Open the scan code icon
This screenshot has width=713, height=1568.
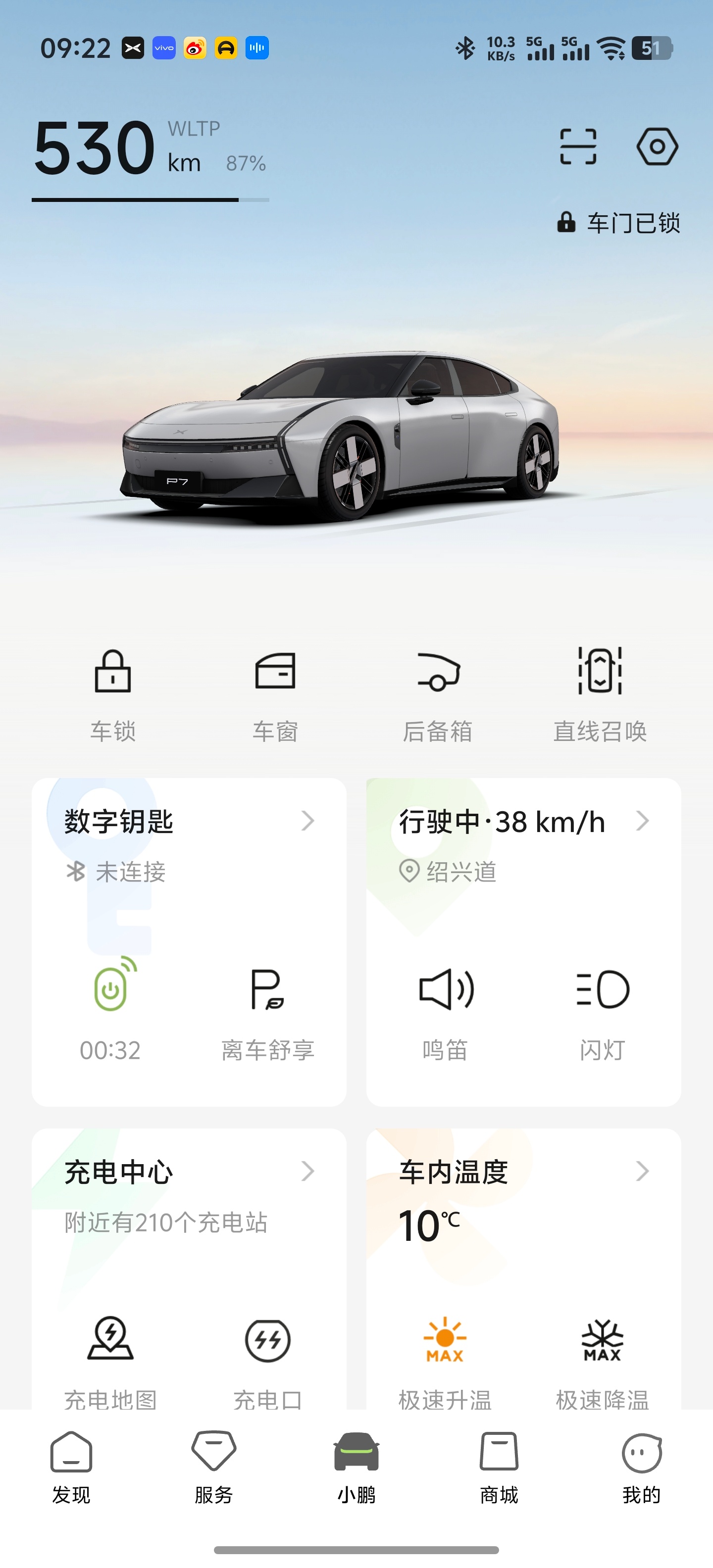(x=578, y=147)
